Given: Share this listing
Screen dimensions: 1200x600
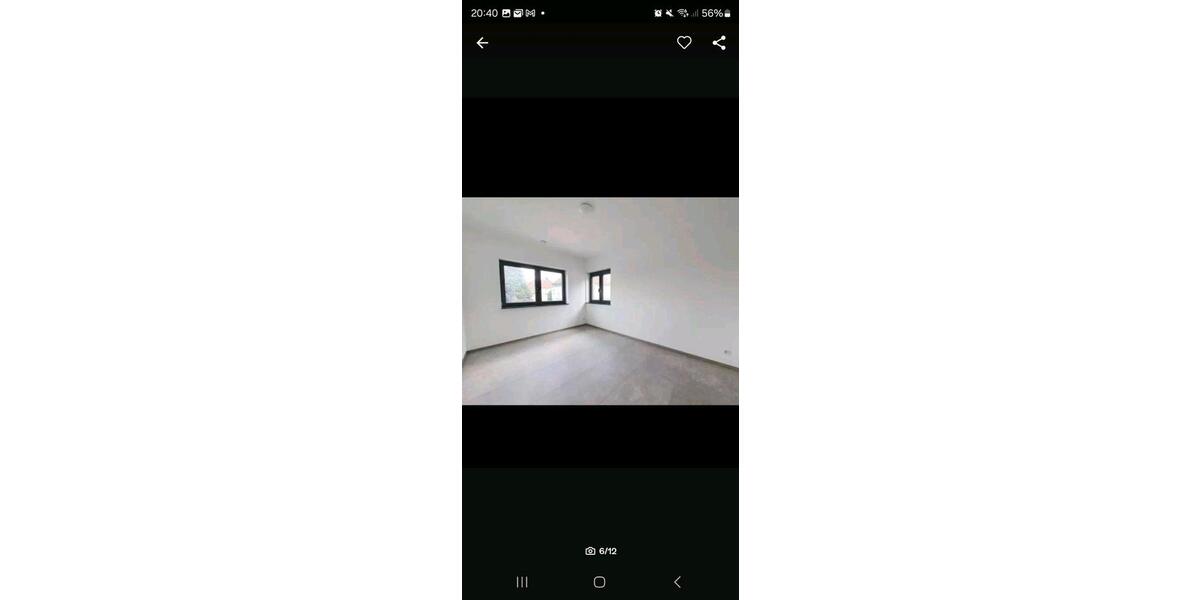Looking at the screenshot, I should coord(719,43).
